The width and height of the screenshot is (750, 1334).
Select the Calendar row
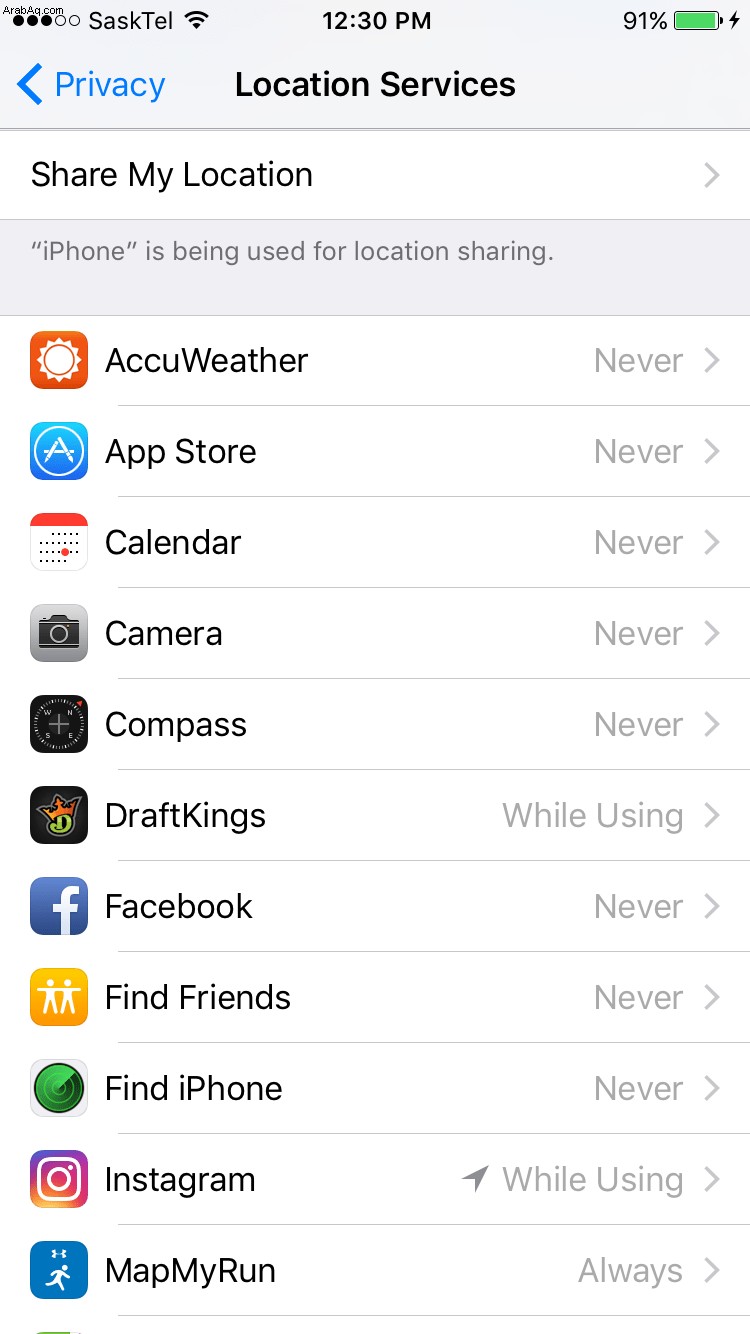click(375, 543)
